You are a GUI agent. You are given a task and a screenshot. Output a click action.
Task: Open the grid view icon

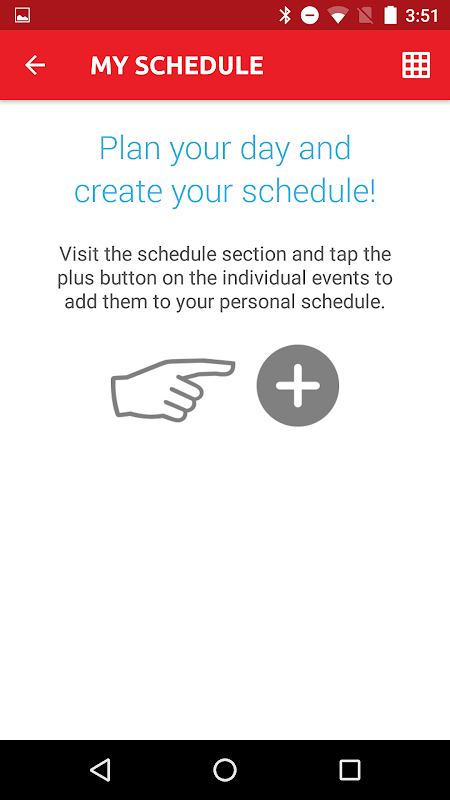tap(416, 65)
